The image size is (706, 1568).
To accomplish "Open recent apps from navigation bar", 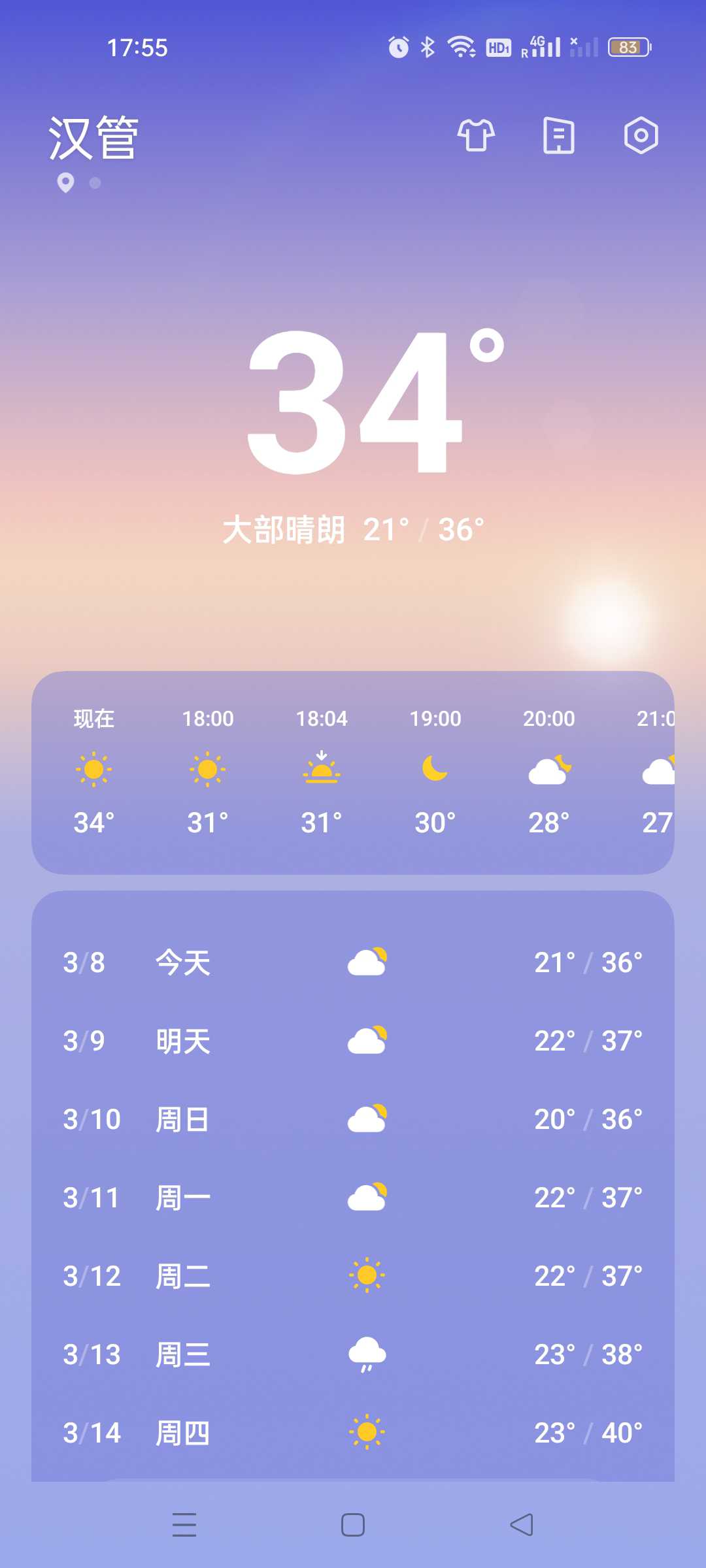I will [184, 1525].
